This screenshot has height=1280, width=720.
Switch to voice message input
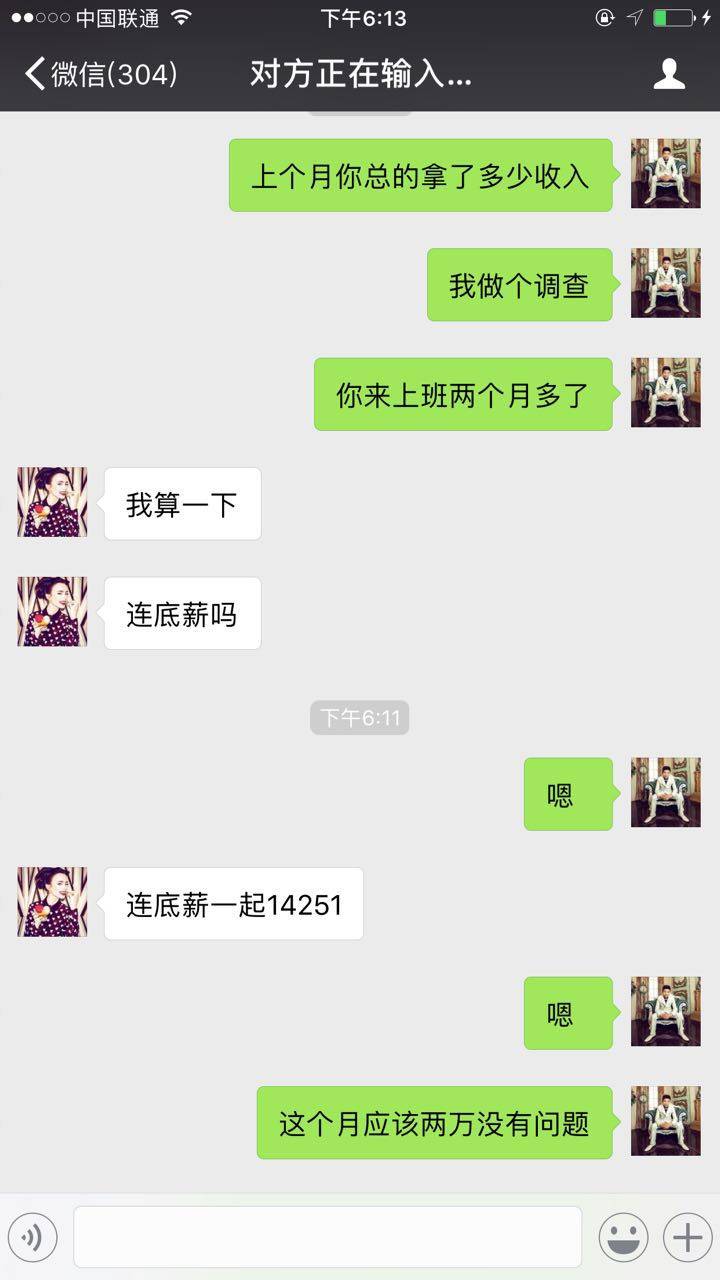pyautogui.click(x=33, y=1238)
